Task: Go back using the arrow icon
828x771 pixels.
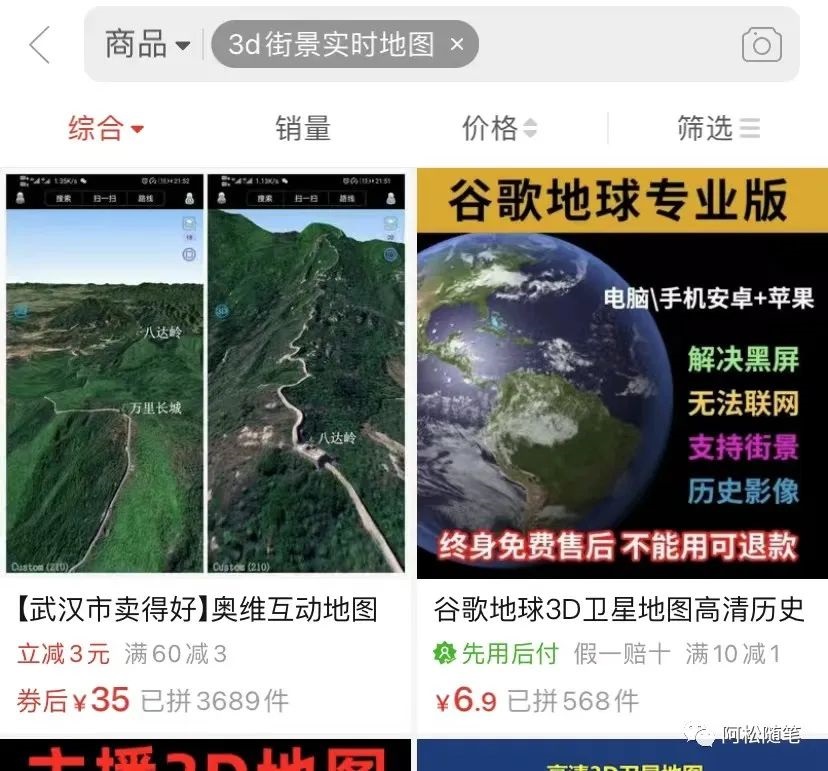Action: point(40,45)
